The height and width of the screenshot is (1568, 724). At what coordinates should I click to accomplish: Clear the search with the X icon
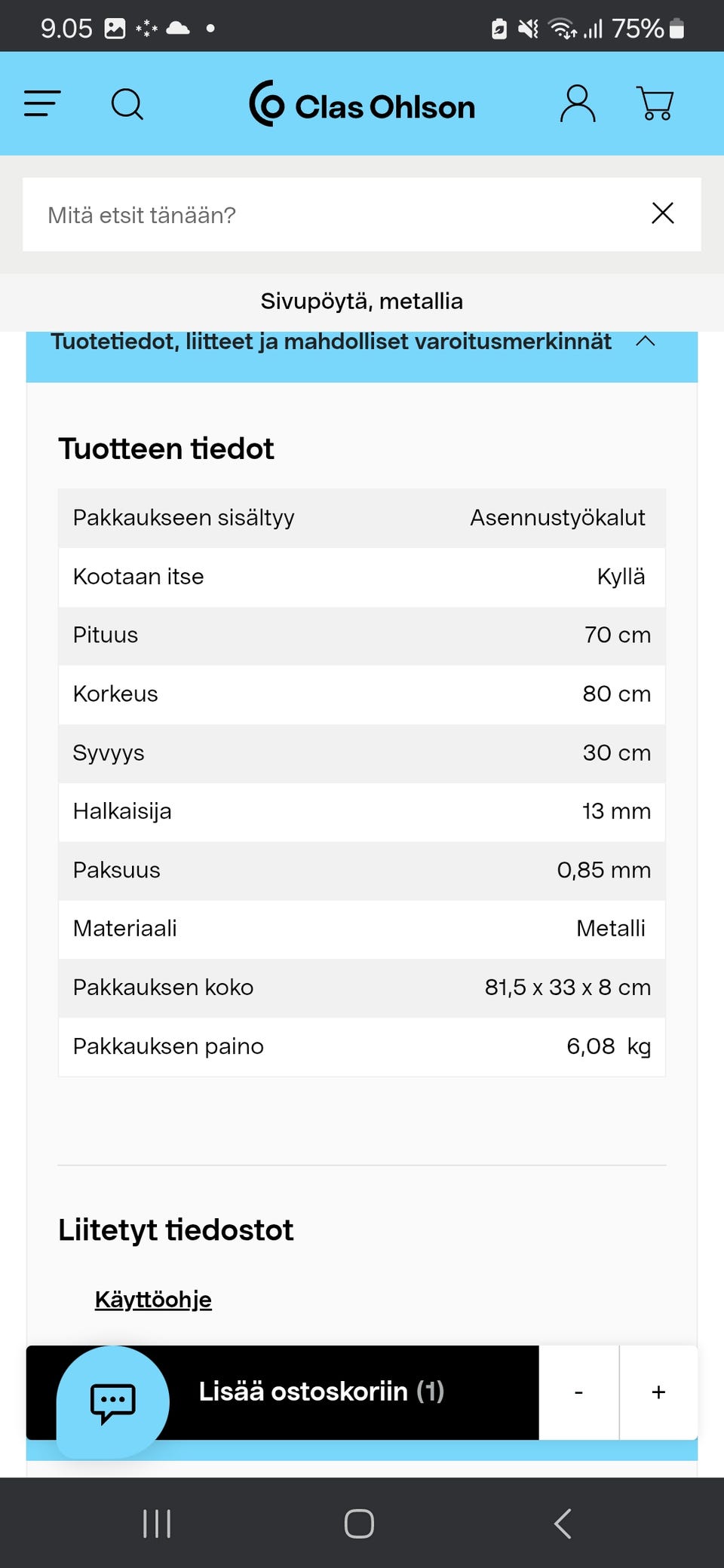(x=662, y=214)
